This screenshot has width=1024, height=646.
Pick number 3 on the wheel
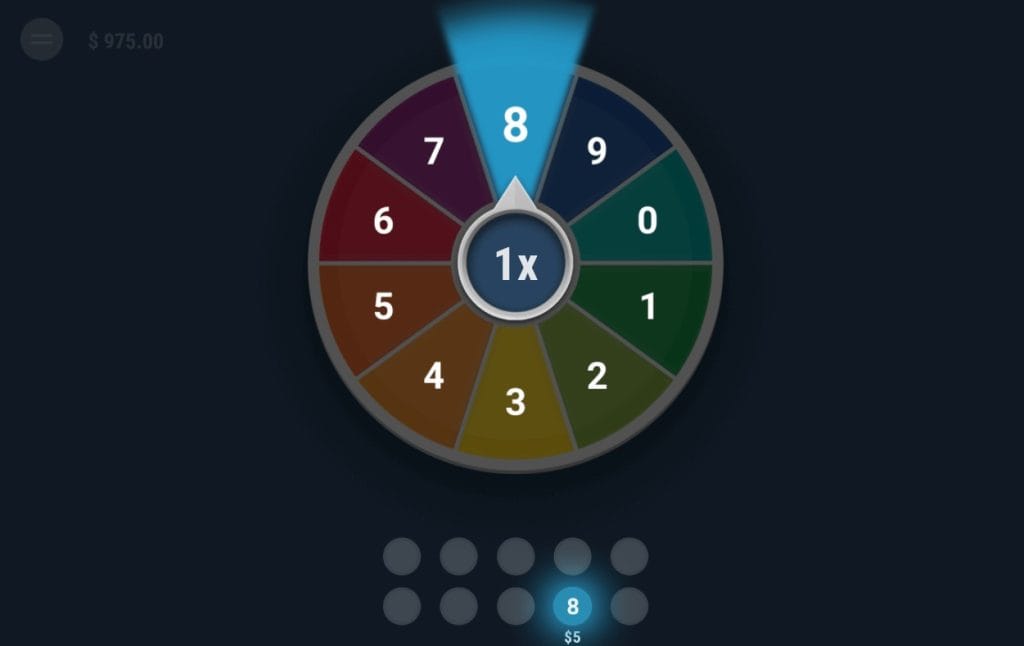pos(515,401)
